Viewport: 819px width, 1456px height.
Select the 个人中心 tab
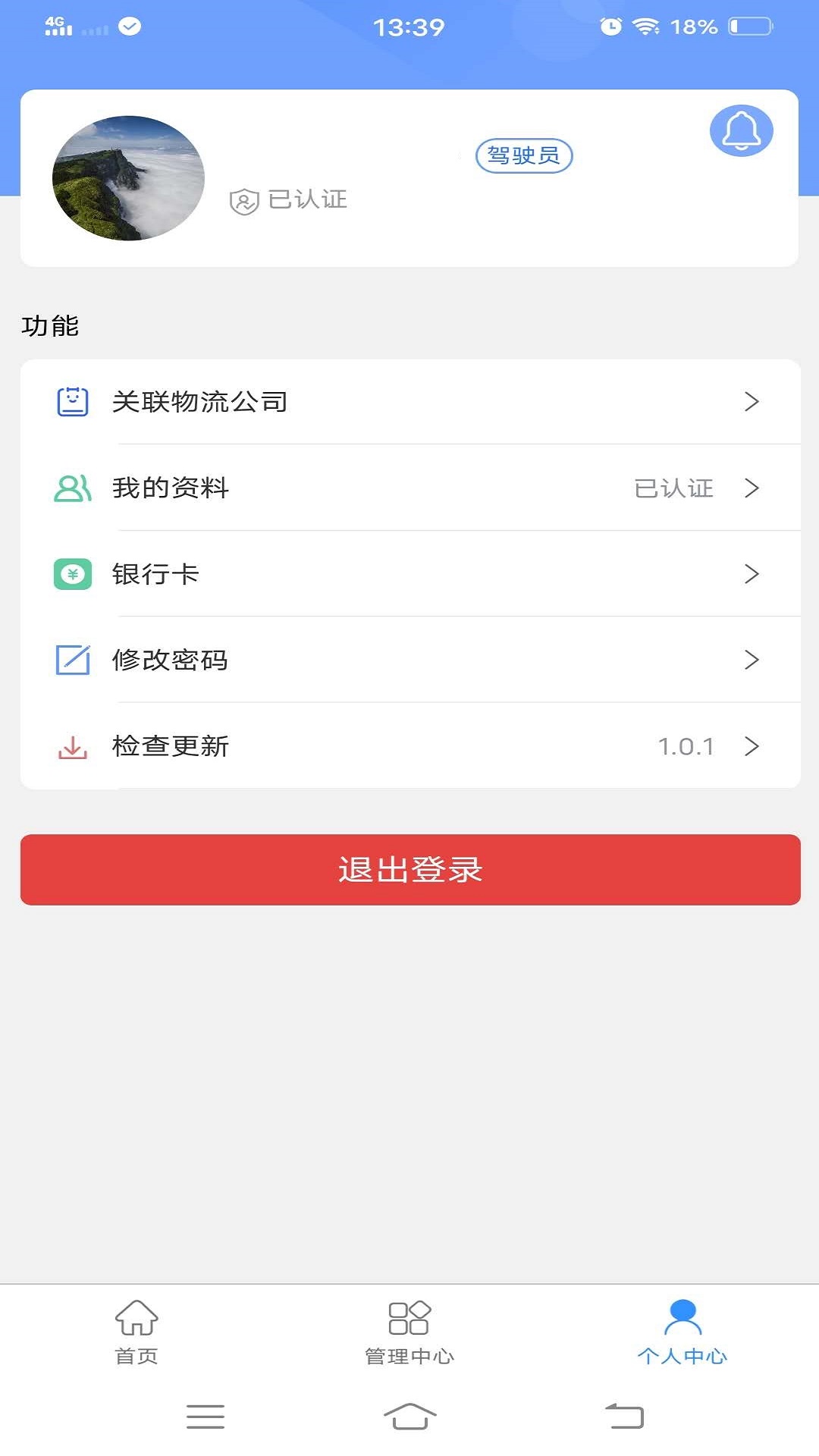coord(682,1332)
